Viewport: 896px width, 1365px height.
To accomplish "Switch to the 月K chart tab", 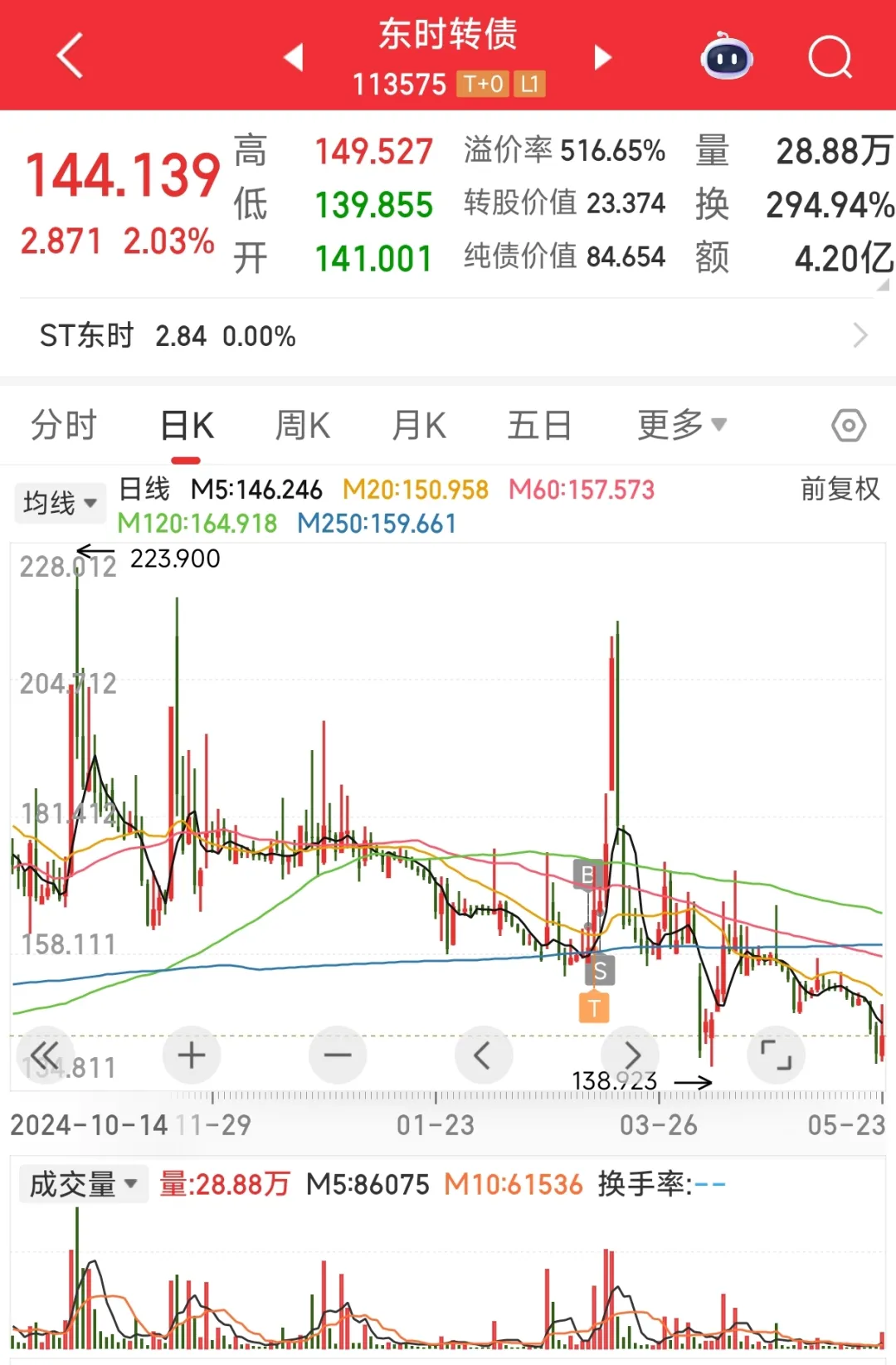I will pyautogui.click(x=419, y=425).
